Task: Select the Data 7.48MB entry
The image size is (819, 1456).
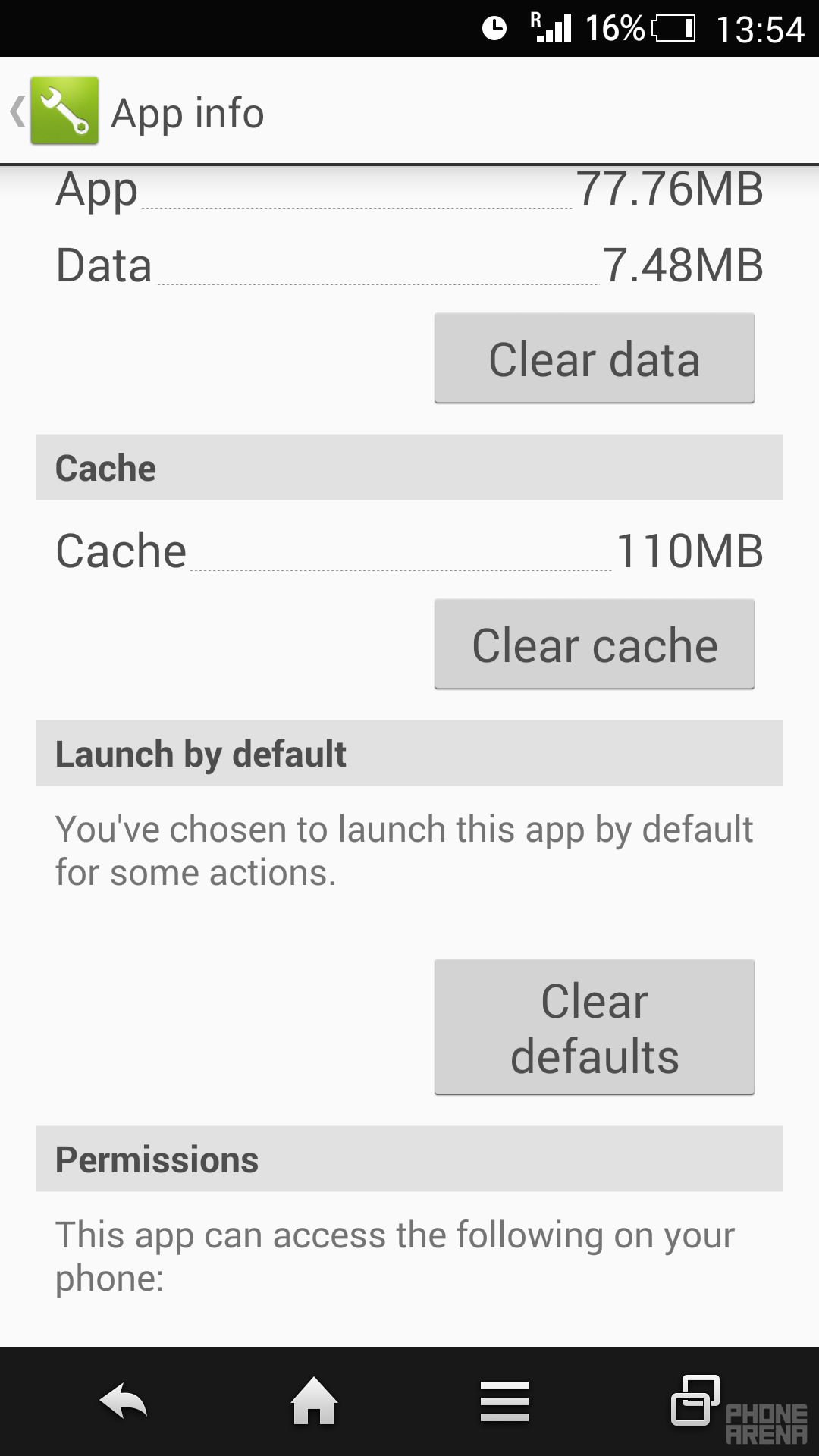Action: pos(409,265)
